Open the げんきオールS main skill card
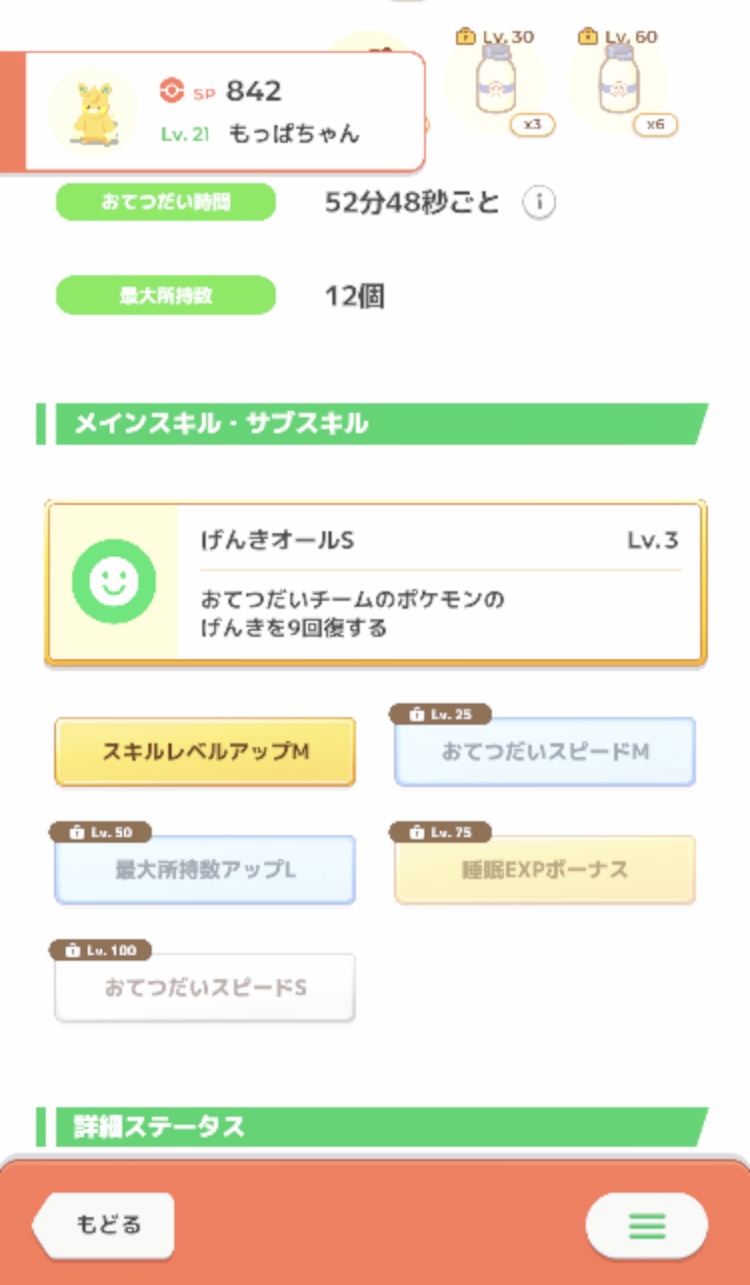 point(376,582)
